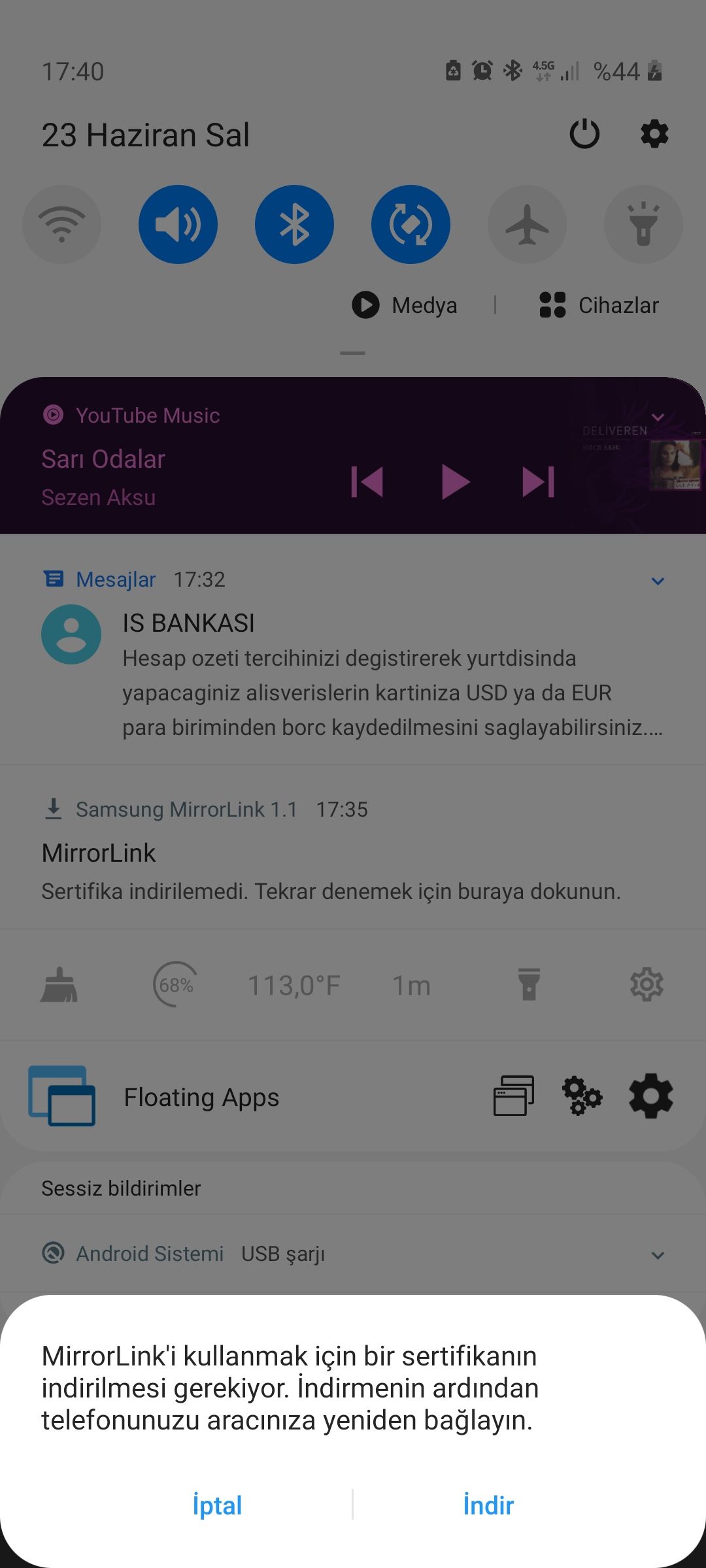This screenshot has height=1568, width=706.
Task: Open Floating Apps settings gear
Action: point(650,1096)
